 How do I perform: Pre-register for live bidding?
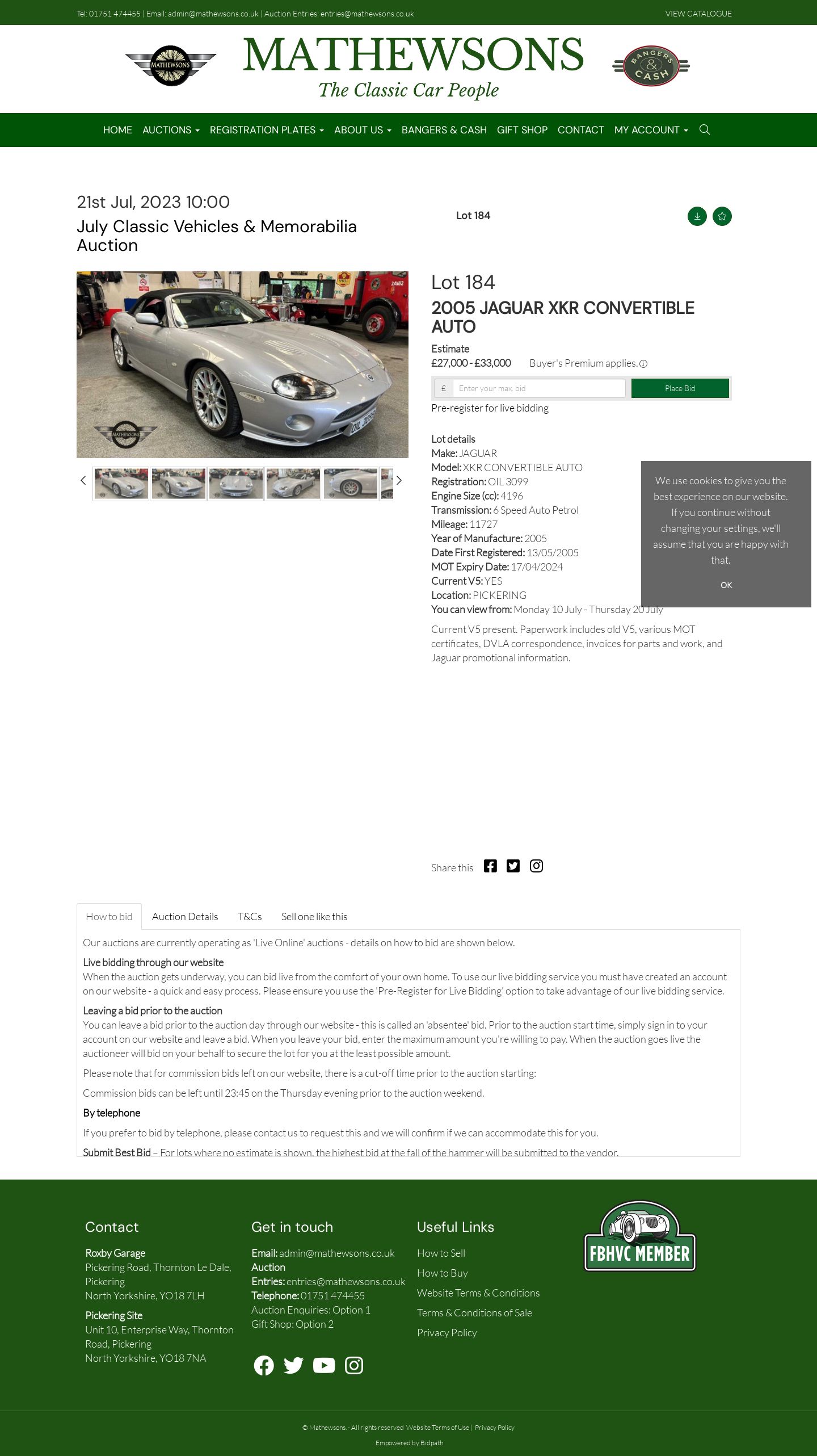[x=490, y=408]
